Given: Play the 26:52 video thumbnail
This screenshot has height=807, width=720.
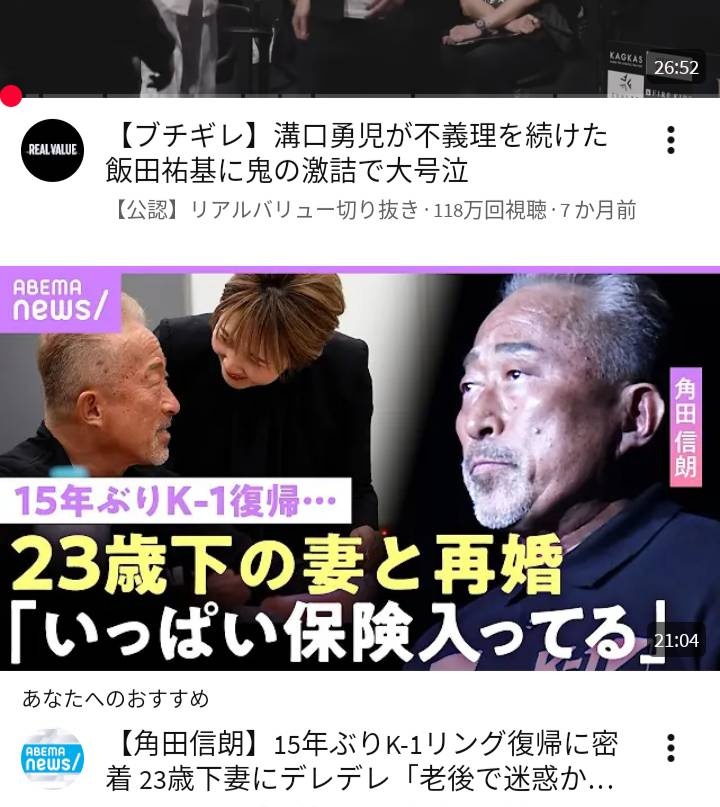Looking at the screenshot, I should pyautogui.click(x=360, y=45).
